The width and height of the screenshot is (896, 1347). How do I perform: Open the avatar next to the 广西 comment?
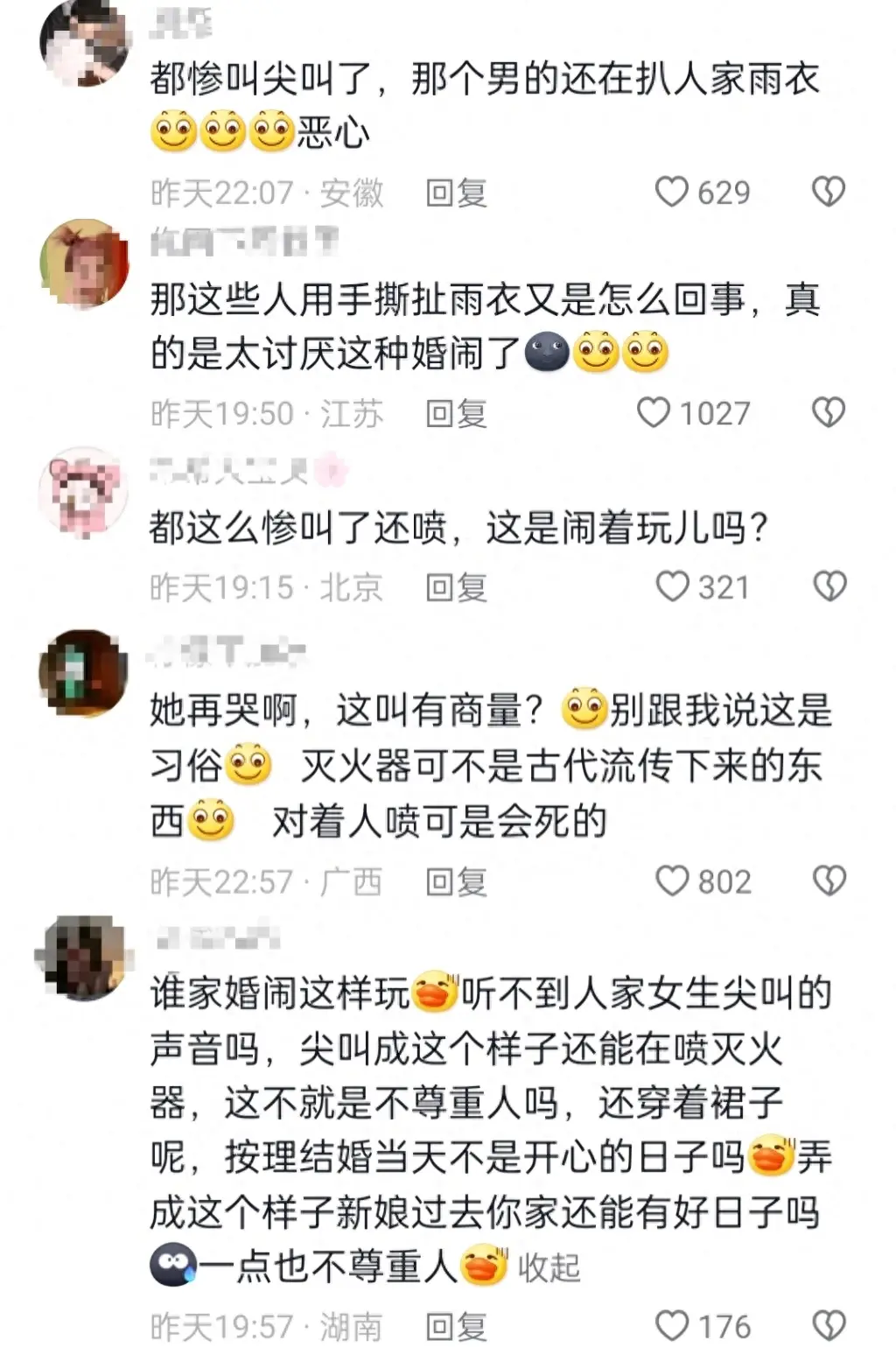pyautogui.click(x=84, y=672)
